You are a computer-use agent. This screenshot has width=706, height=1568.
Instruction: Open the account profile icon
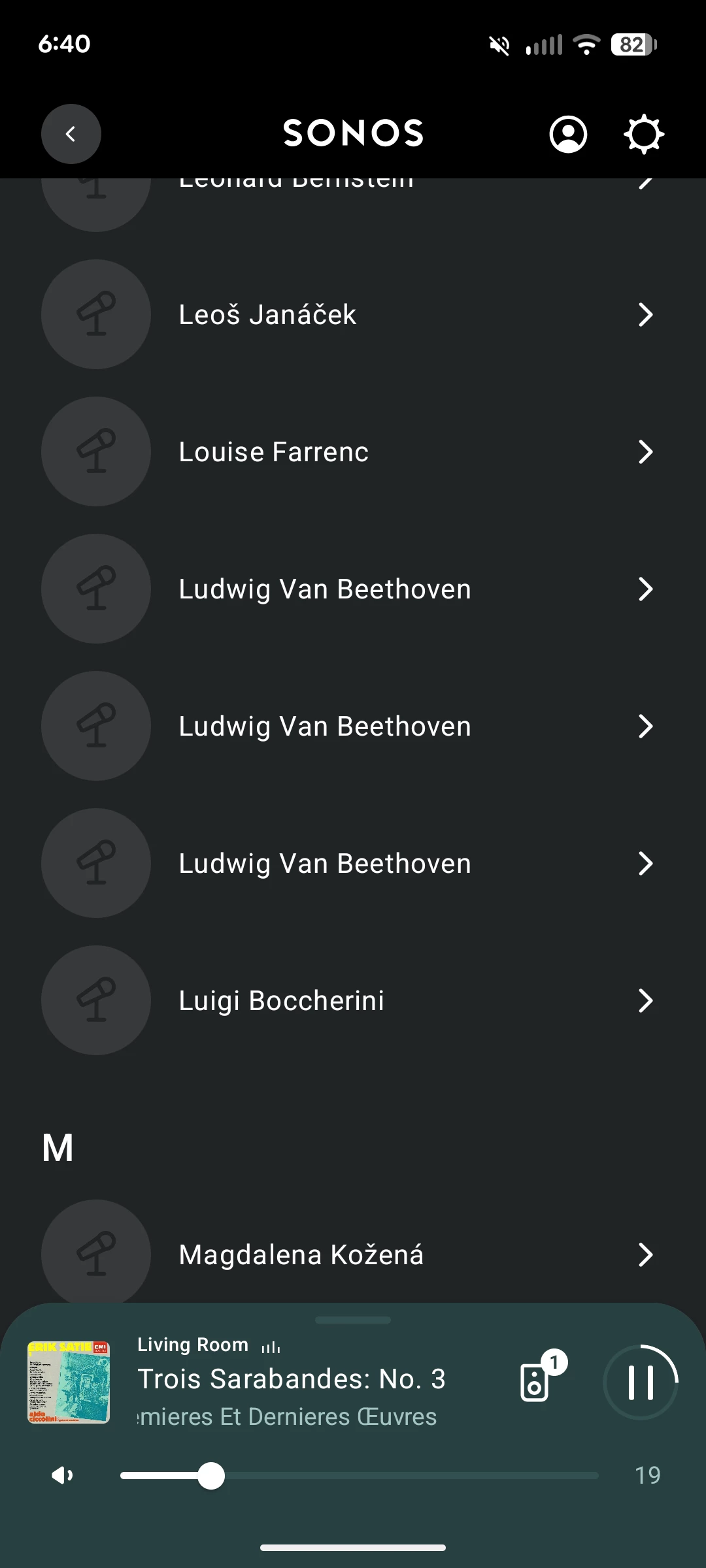[x=568, y=134]
